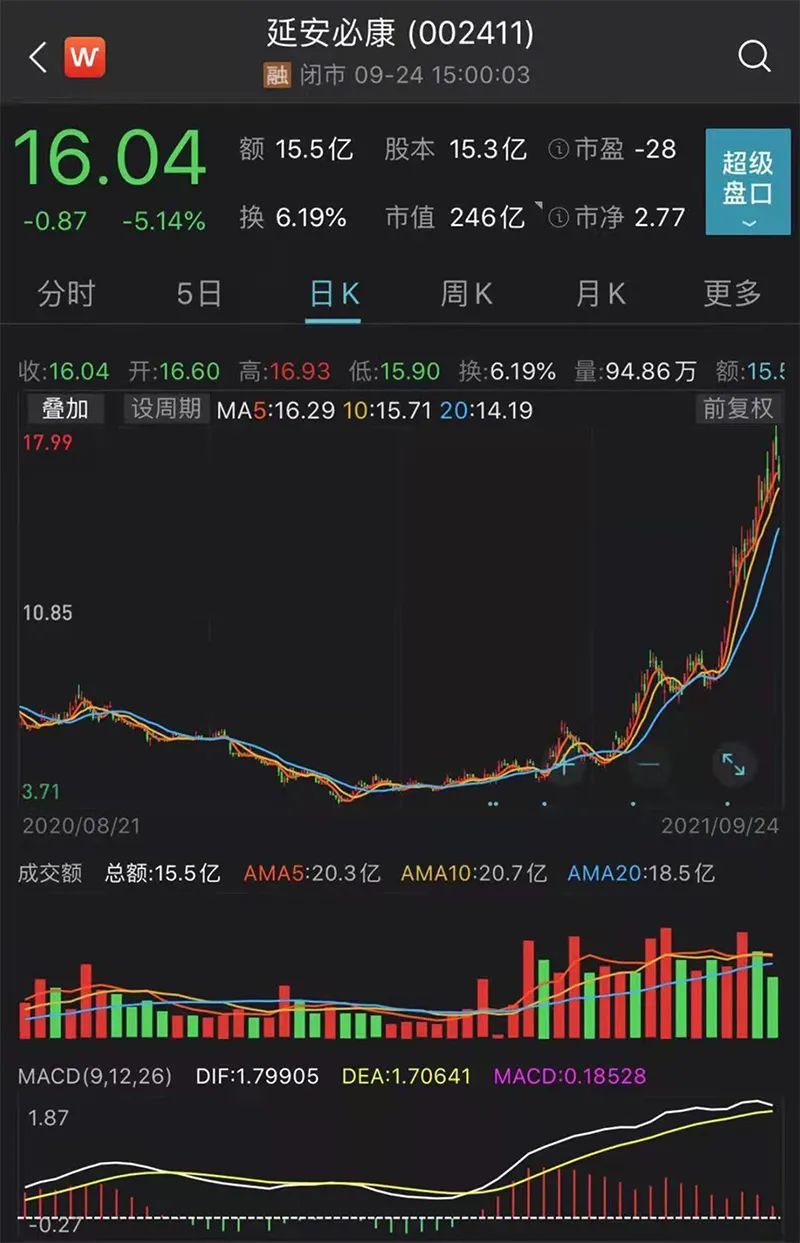Go back using the arrow icon
Image resolution: width=800 pixels, height=1243 pixels.
coord(38,58)
